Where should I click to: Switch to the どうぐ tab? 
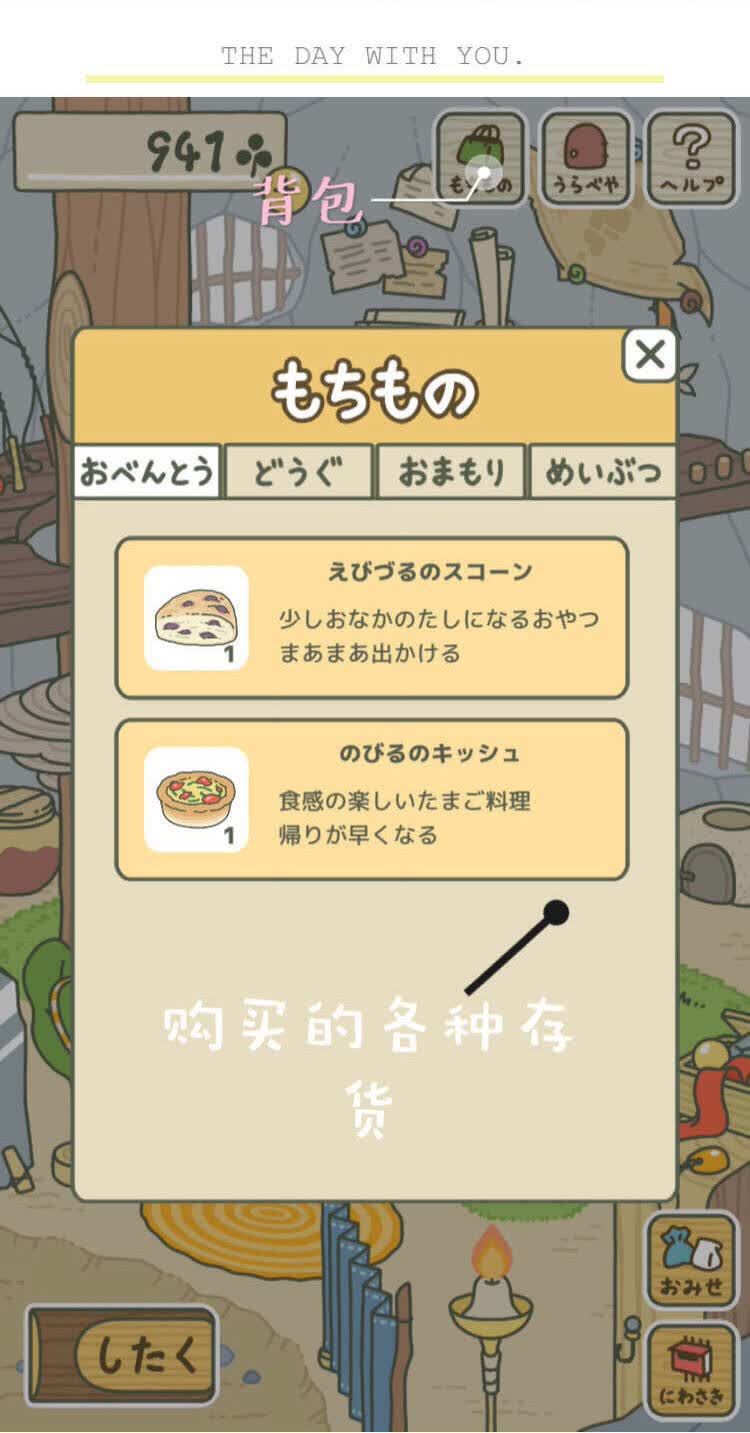click(x=299, y=471)
